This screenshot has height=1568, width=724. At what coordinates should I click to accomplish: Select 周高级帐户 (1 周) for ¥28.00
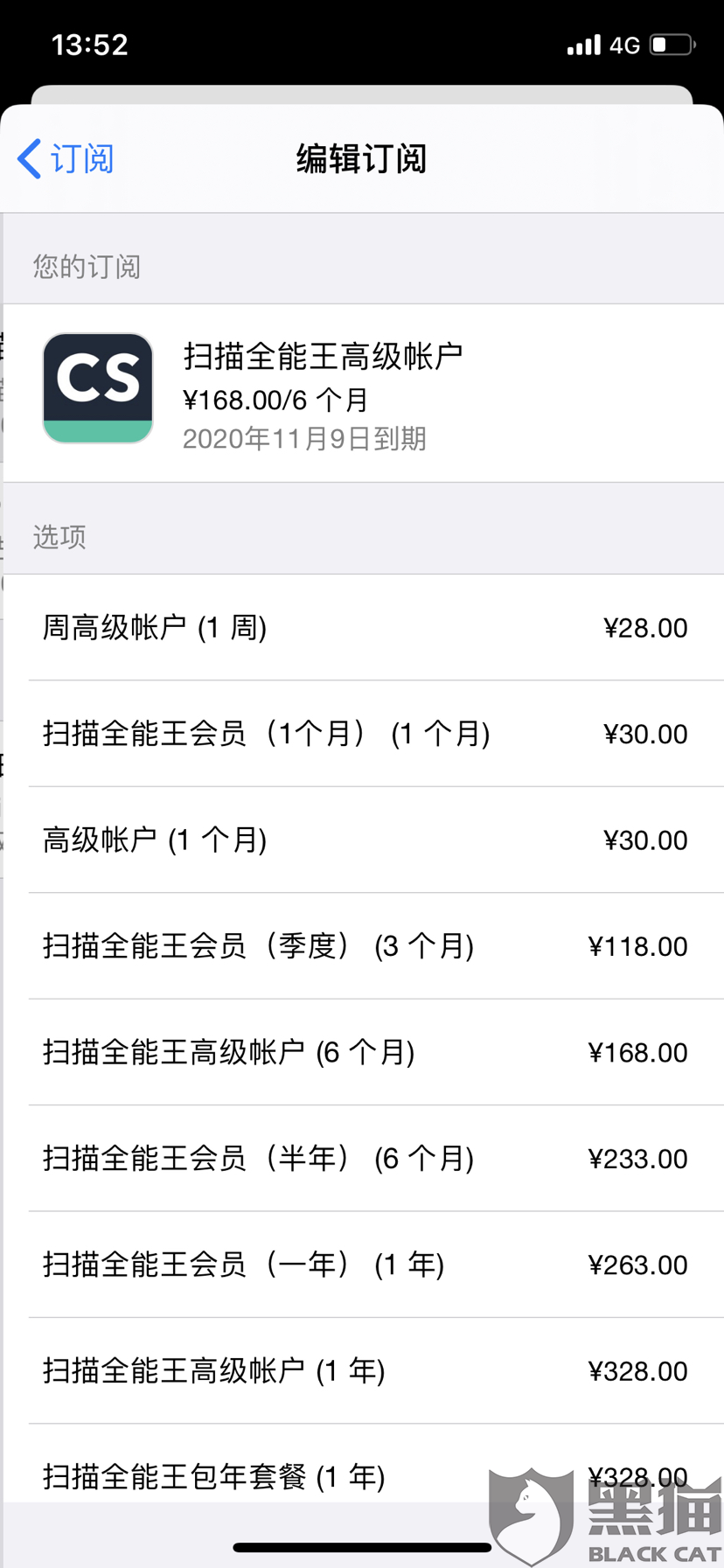coord(364,627)
